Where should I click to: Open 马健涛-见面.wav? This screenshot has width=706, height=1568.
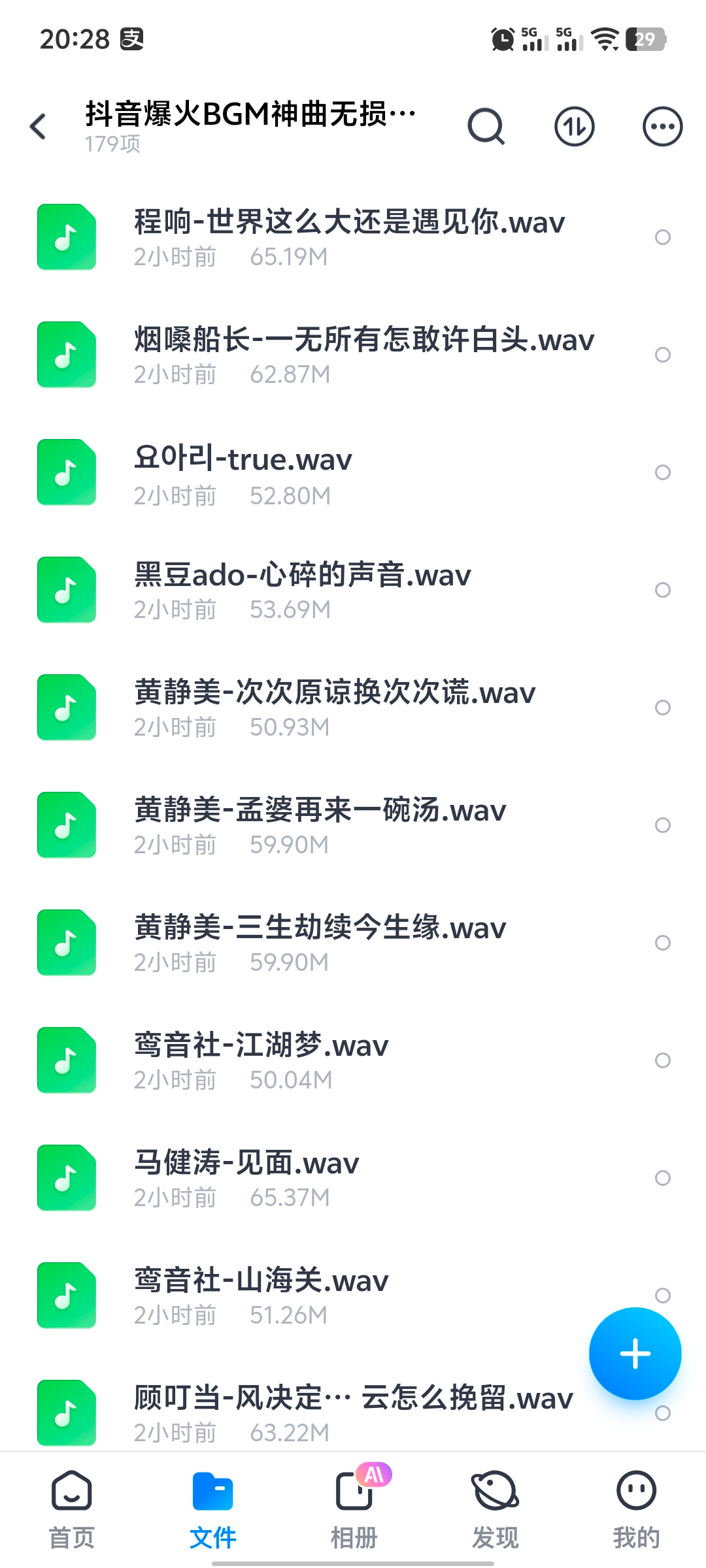click(x=247, y=1178)
